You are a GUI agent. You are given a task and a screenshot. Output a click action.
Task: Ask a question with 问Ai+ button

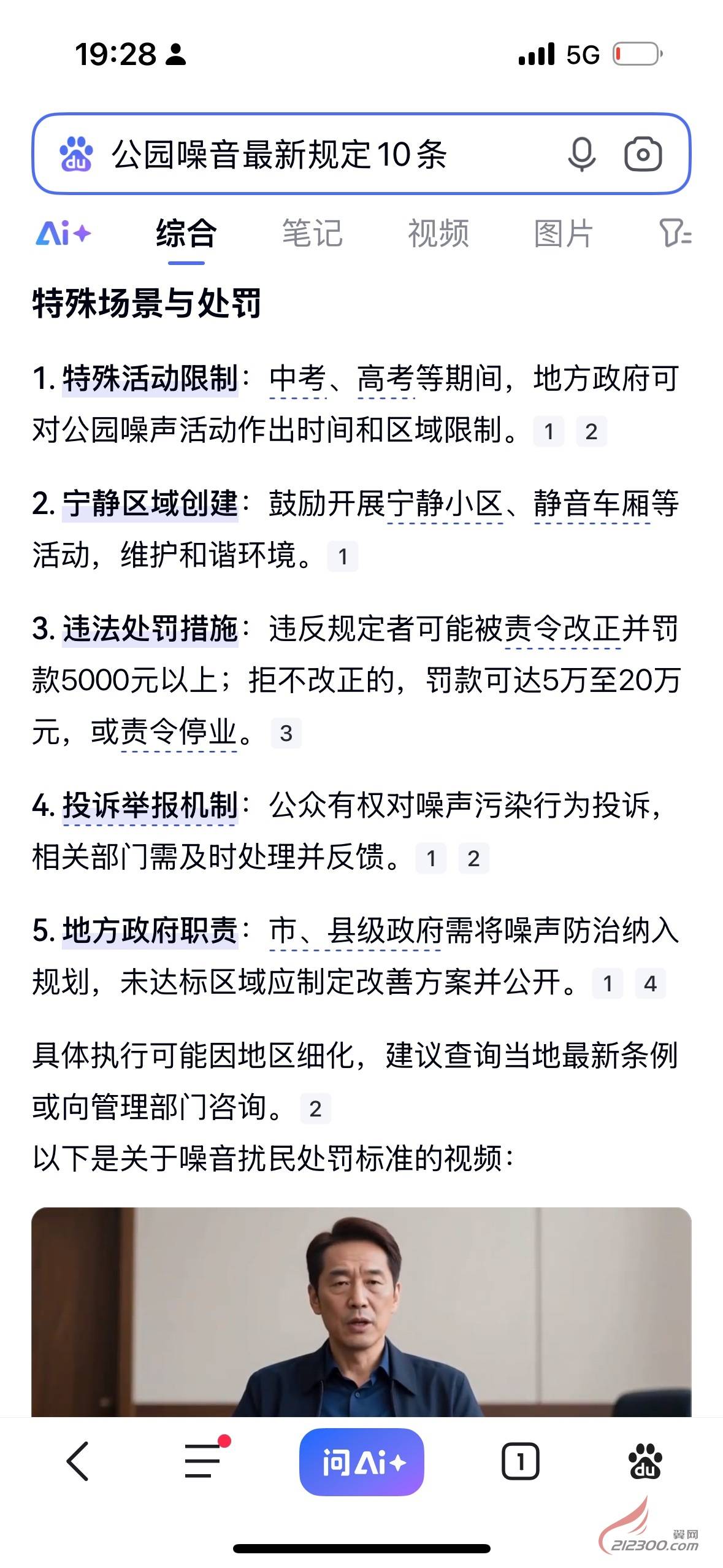361,1462
